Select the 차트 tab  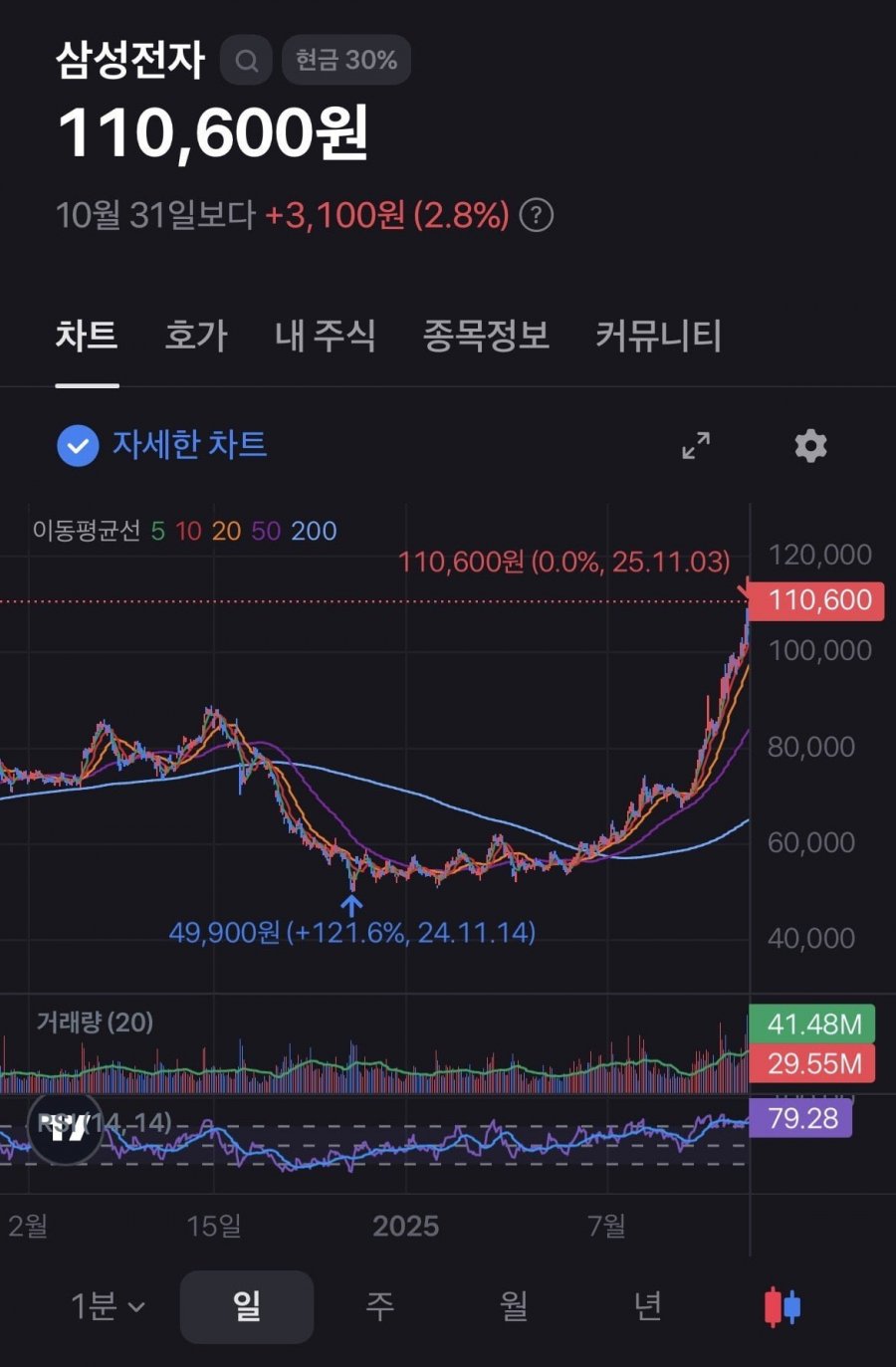tap(87, 336)
